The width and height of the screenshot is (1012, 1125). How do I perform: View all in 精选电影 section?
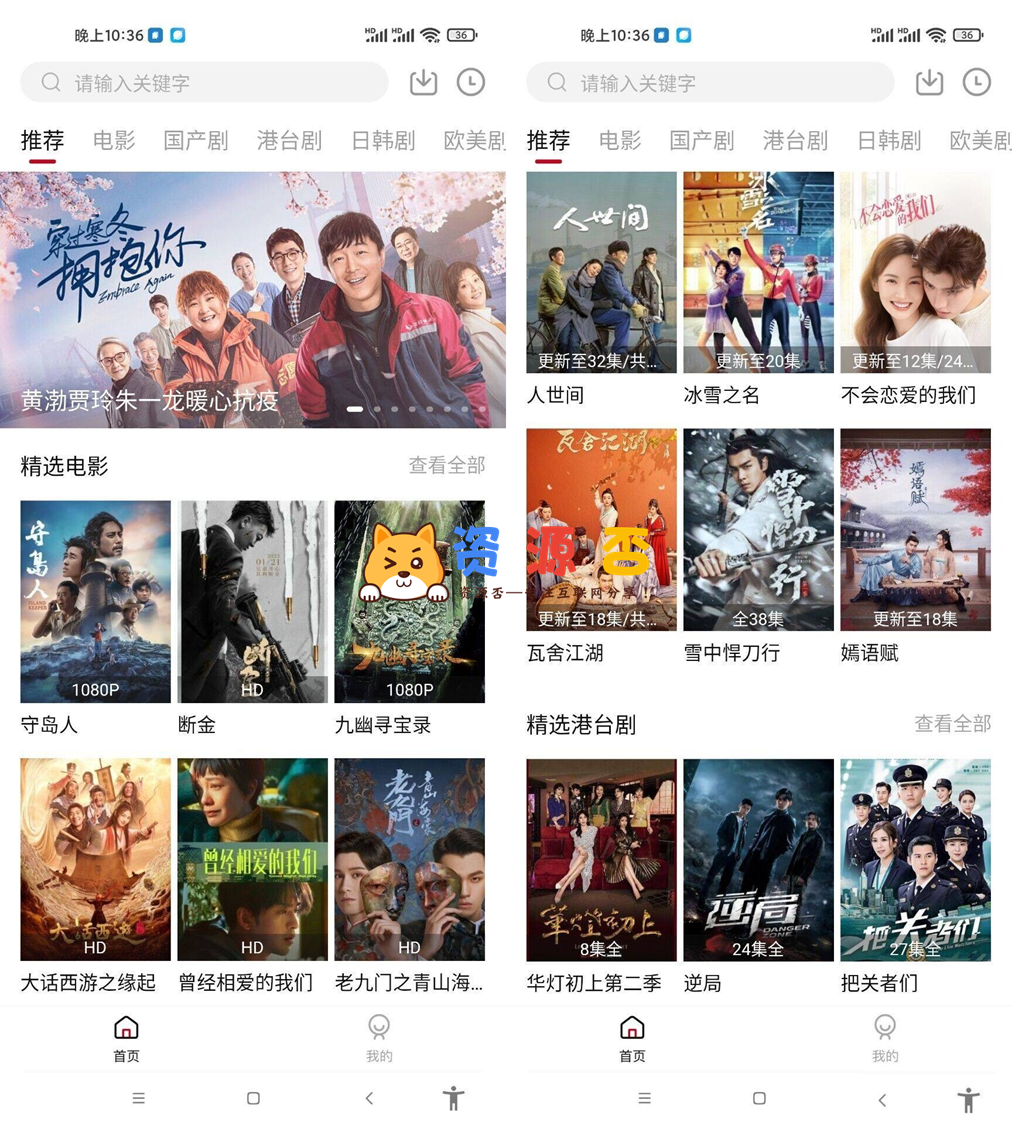click(446, 465)
